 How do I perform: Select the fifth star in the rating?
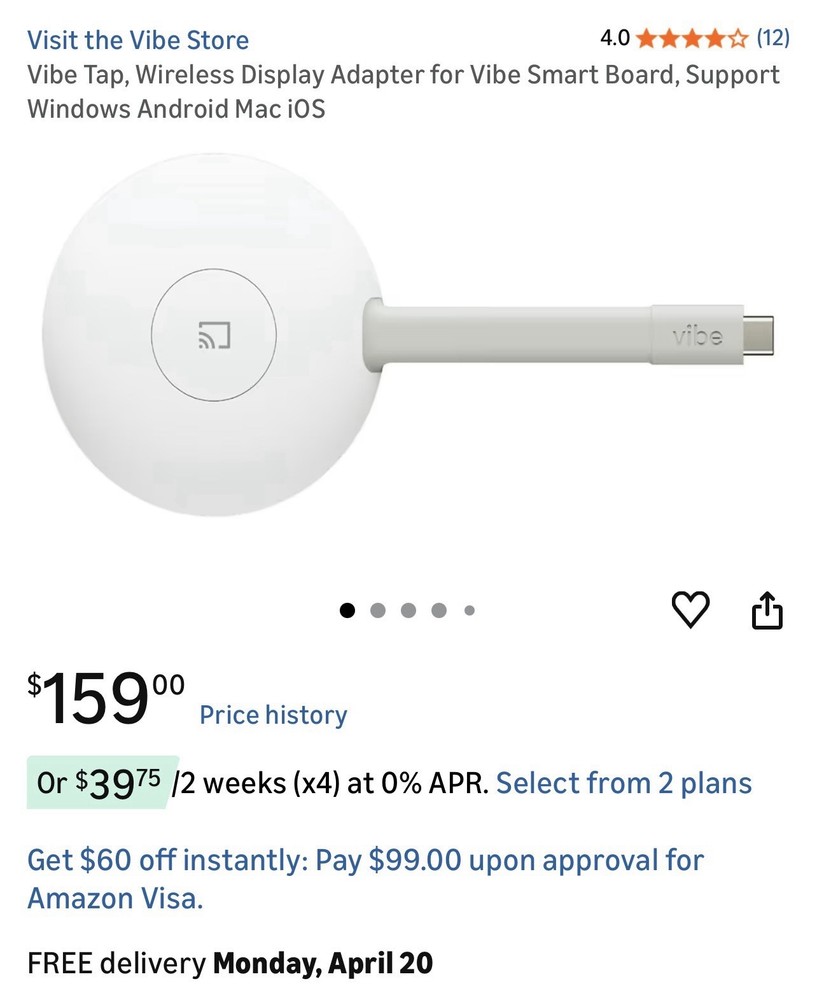(738, 37)
